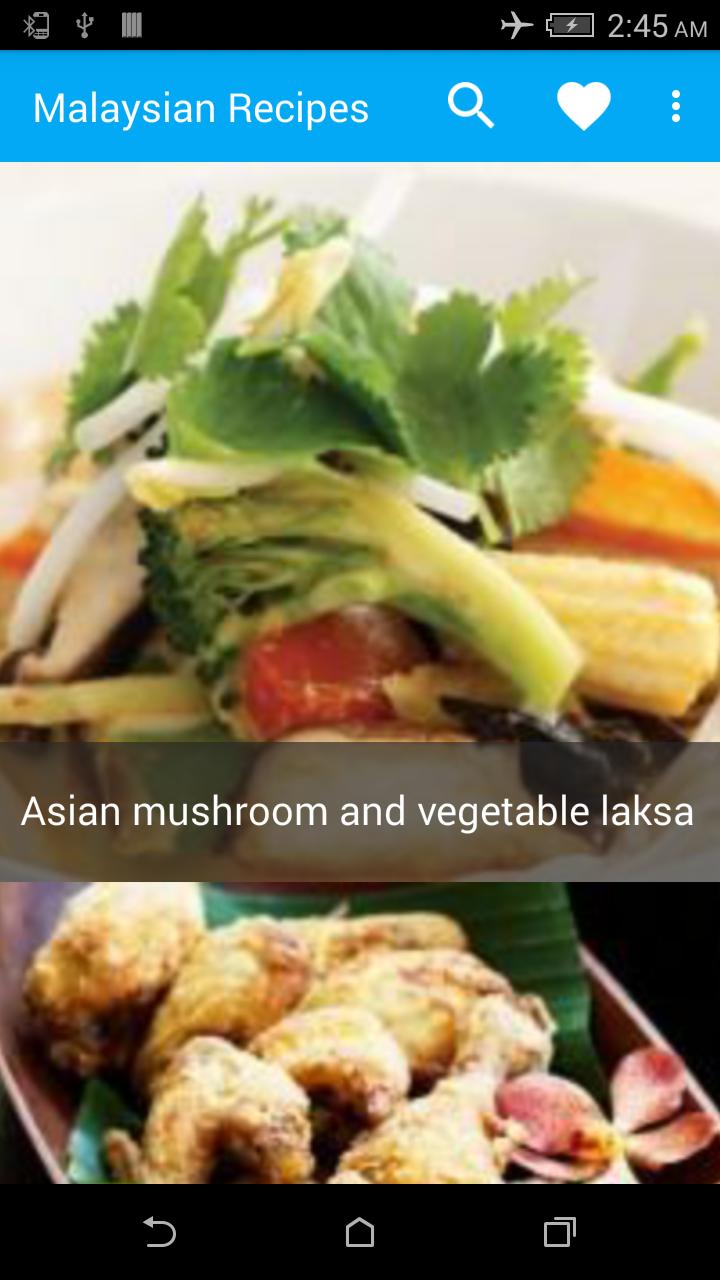Toggle favorite for the laksa recipe
The image size is (720, 1280).
click(x=583, y=104)
